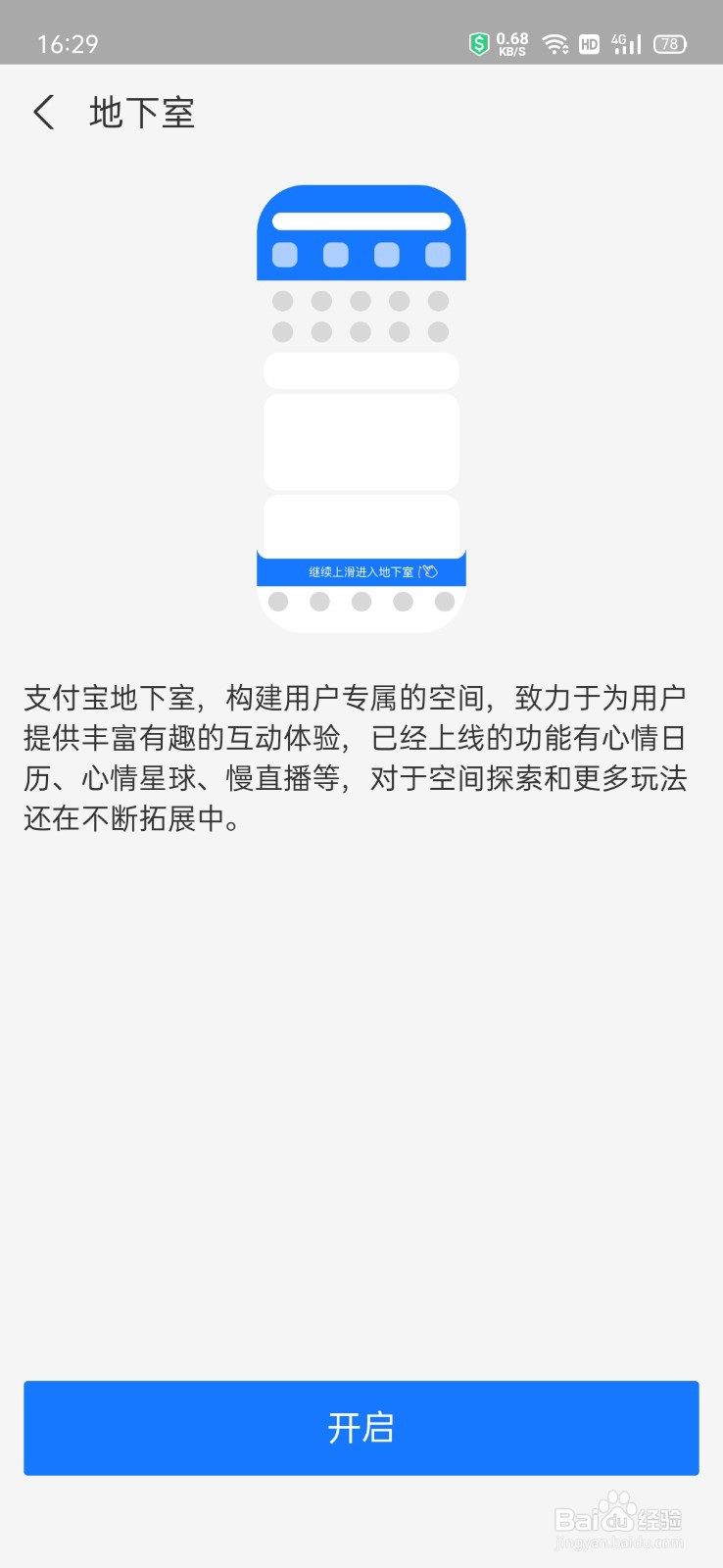Tap the back arrow at top left
The height and width of the screenshot is (1568, 723).
point(43,113)
